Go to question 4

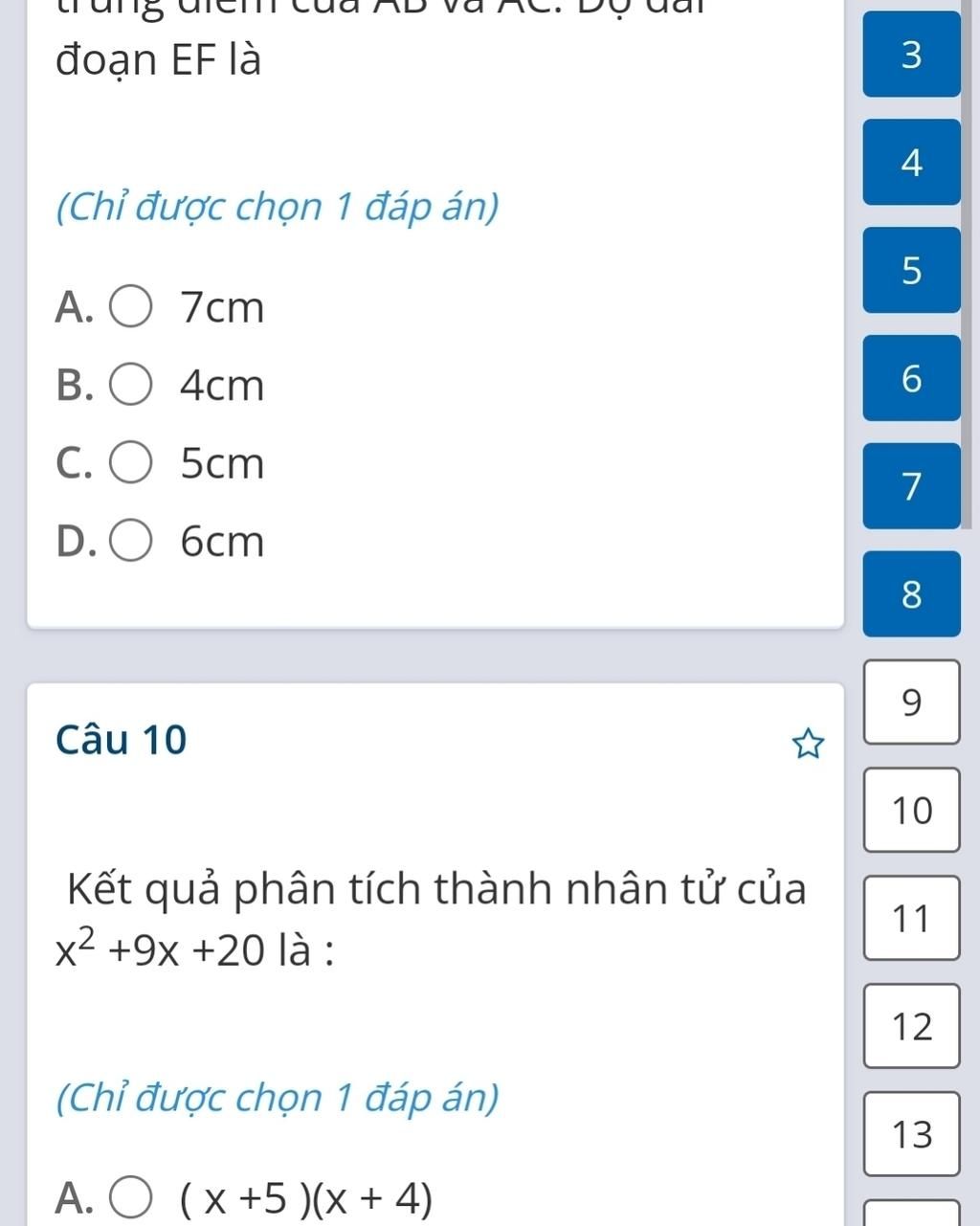pyautogui.click(x=911, y=162)
